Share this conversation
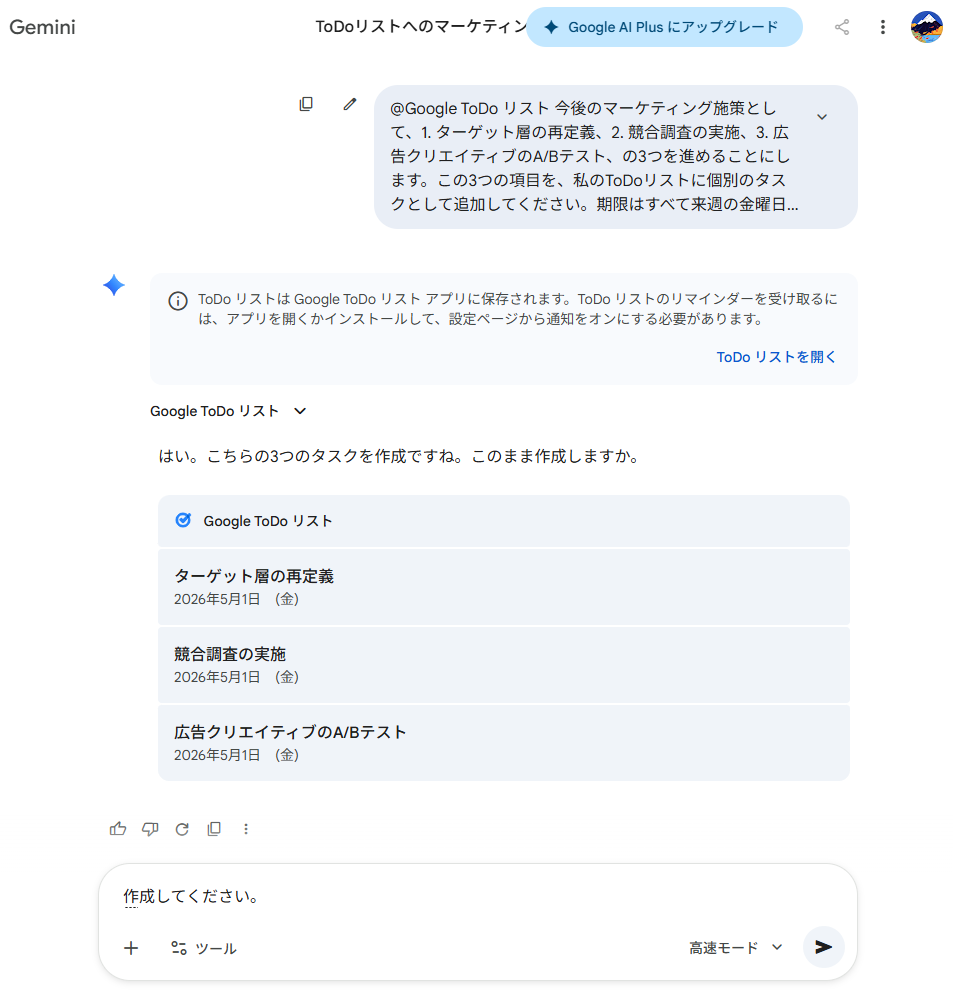 [x=842, y=27]
